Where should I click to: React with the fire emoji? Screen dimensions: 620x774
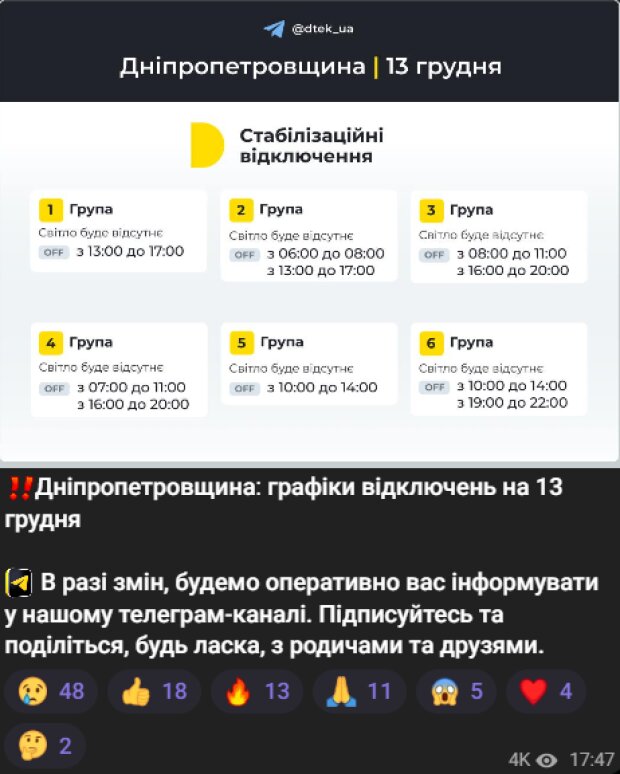(256, 691)
